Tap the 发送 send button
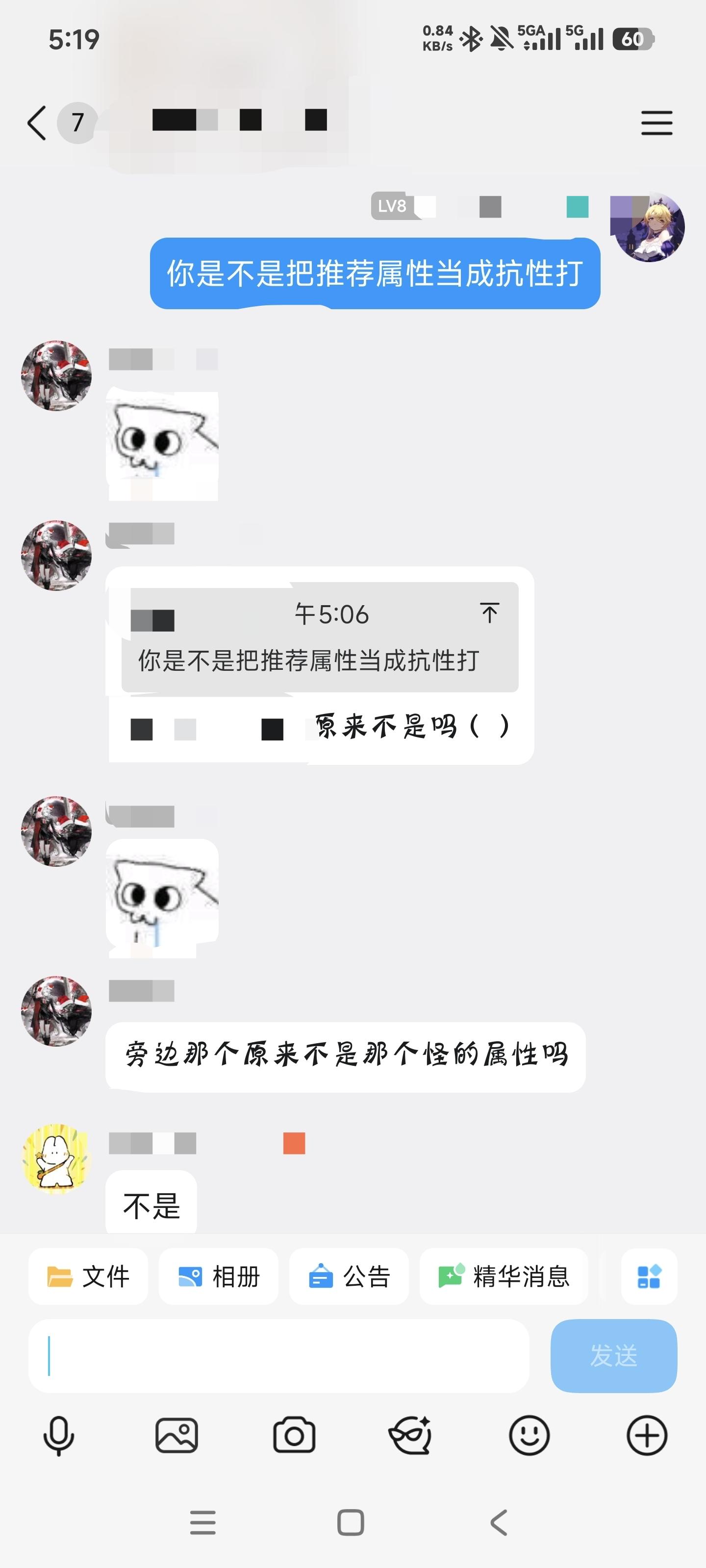The width and height of the screenshot is (706, 1568). tap(613, 1355)
